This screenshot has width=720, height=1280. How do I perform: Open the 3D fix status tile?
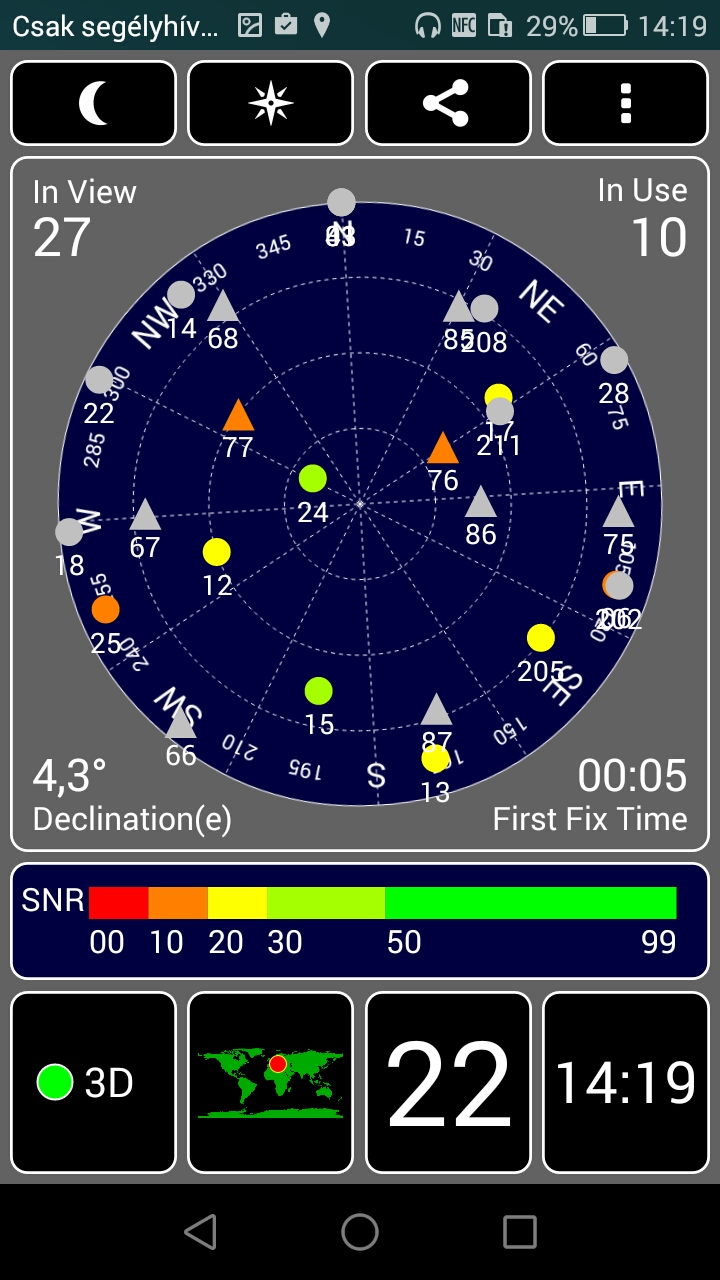point(93,1082)
